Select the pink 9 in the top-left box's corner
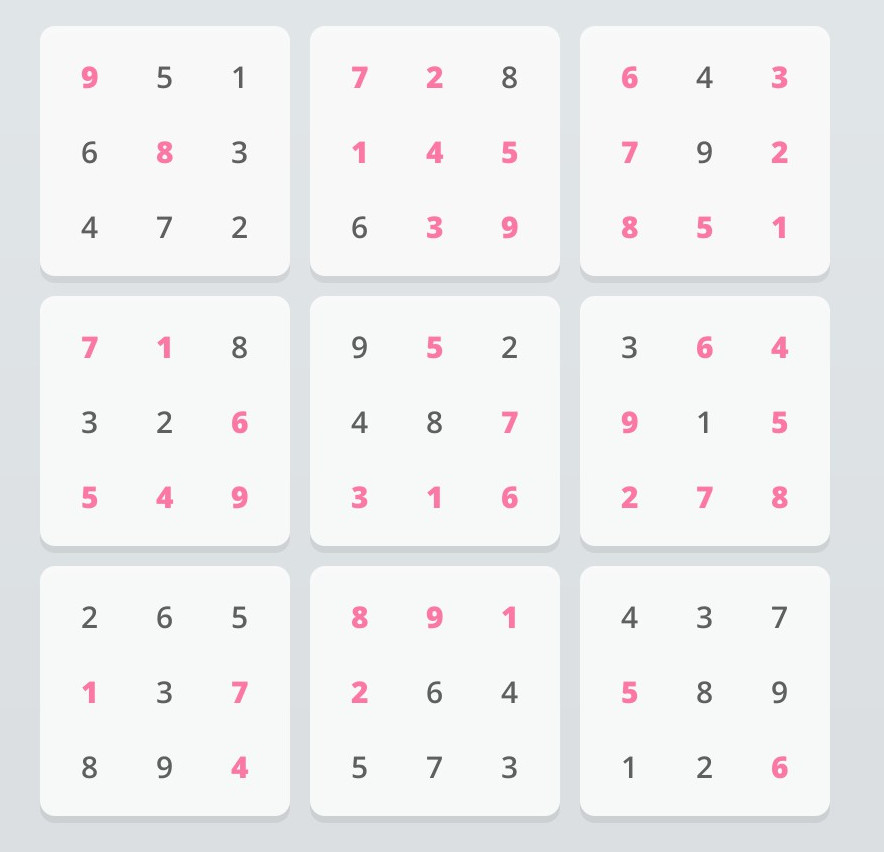The height and width of the screenshot is (852, 884). tap(89, 78)
